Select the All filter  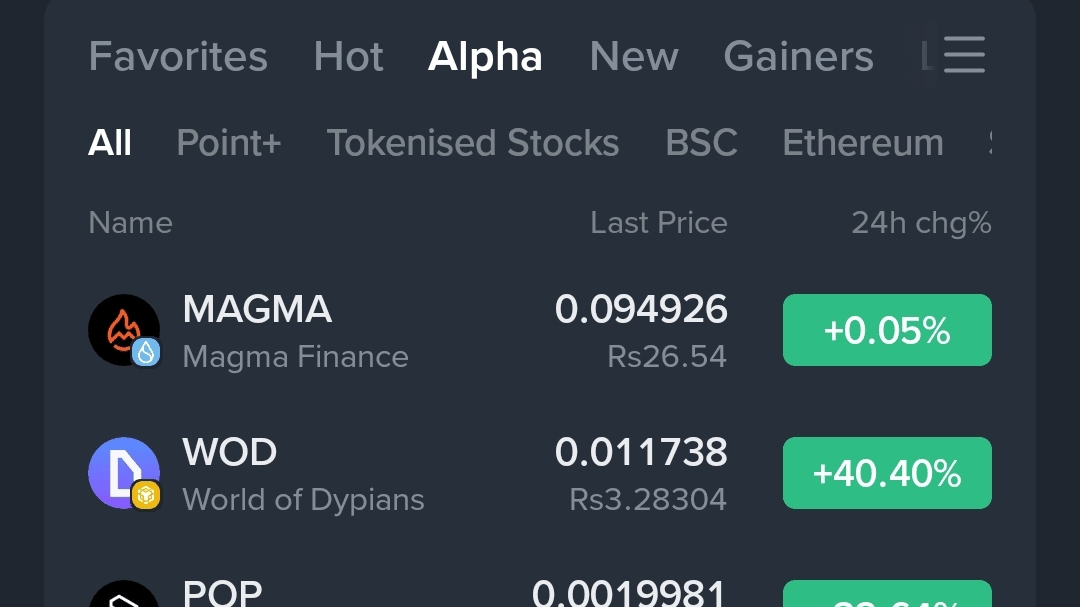pos(110,143)
